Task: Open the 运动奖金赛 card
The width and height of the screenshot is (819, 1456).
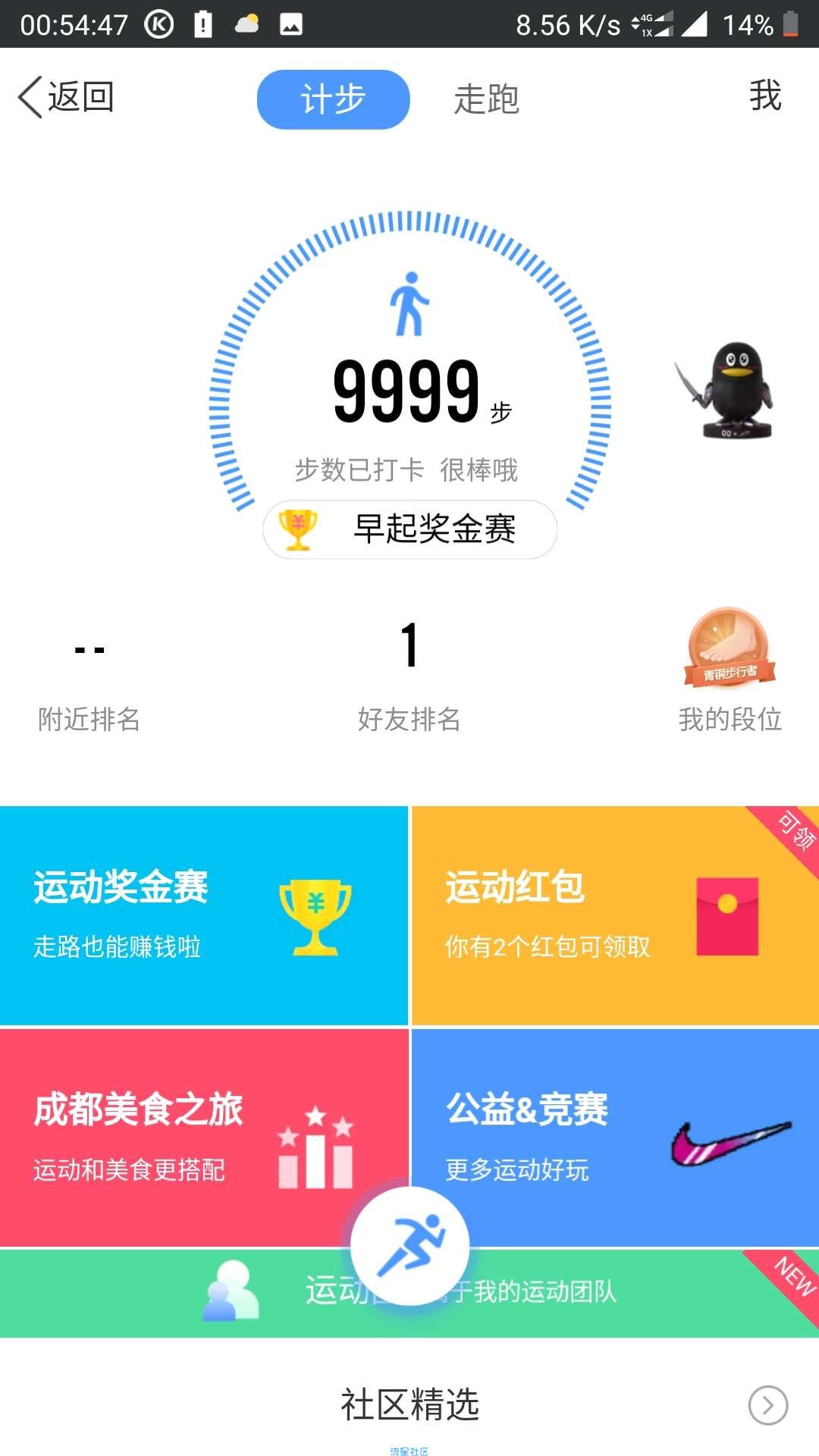Action: [x=203, y=915]
